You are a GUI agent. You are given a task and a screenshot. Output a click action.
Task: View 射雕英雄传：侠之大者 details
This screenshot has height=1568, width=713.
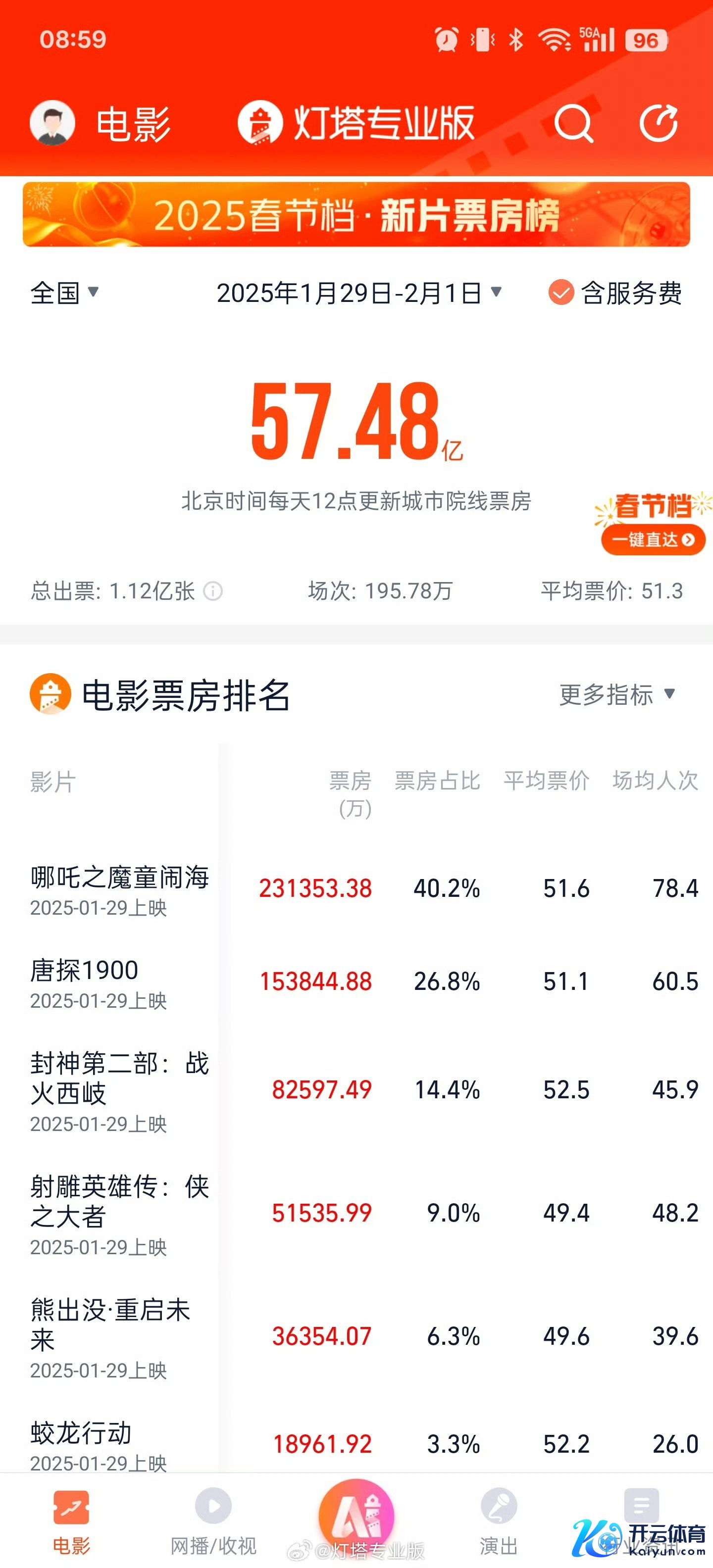pos(120,1213)
